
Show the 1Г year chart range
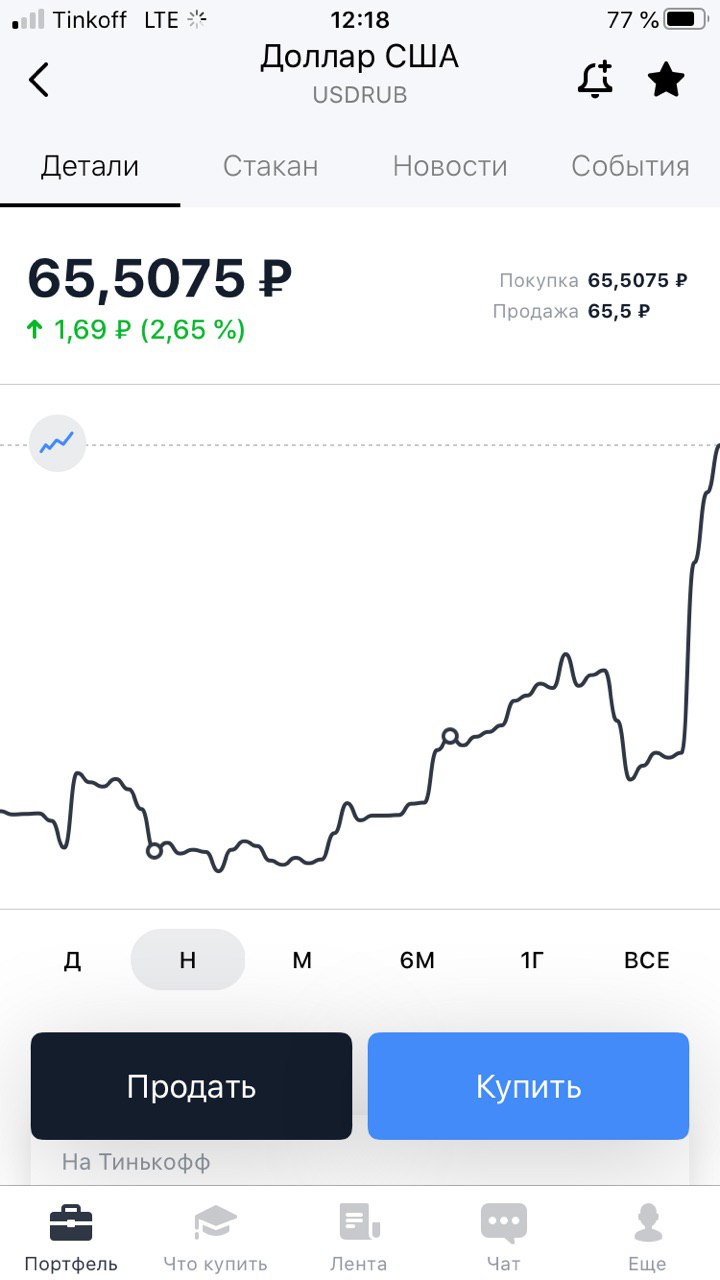(532, 960)
